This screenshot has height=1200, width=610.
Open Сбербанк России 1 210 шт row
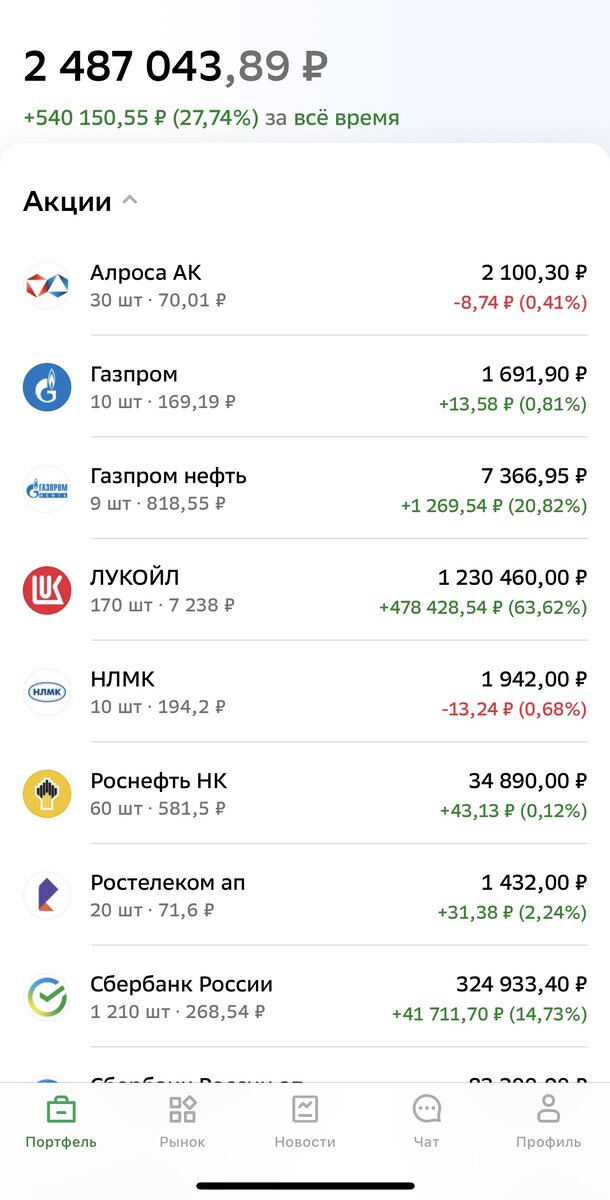305,997
